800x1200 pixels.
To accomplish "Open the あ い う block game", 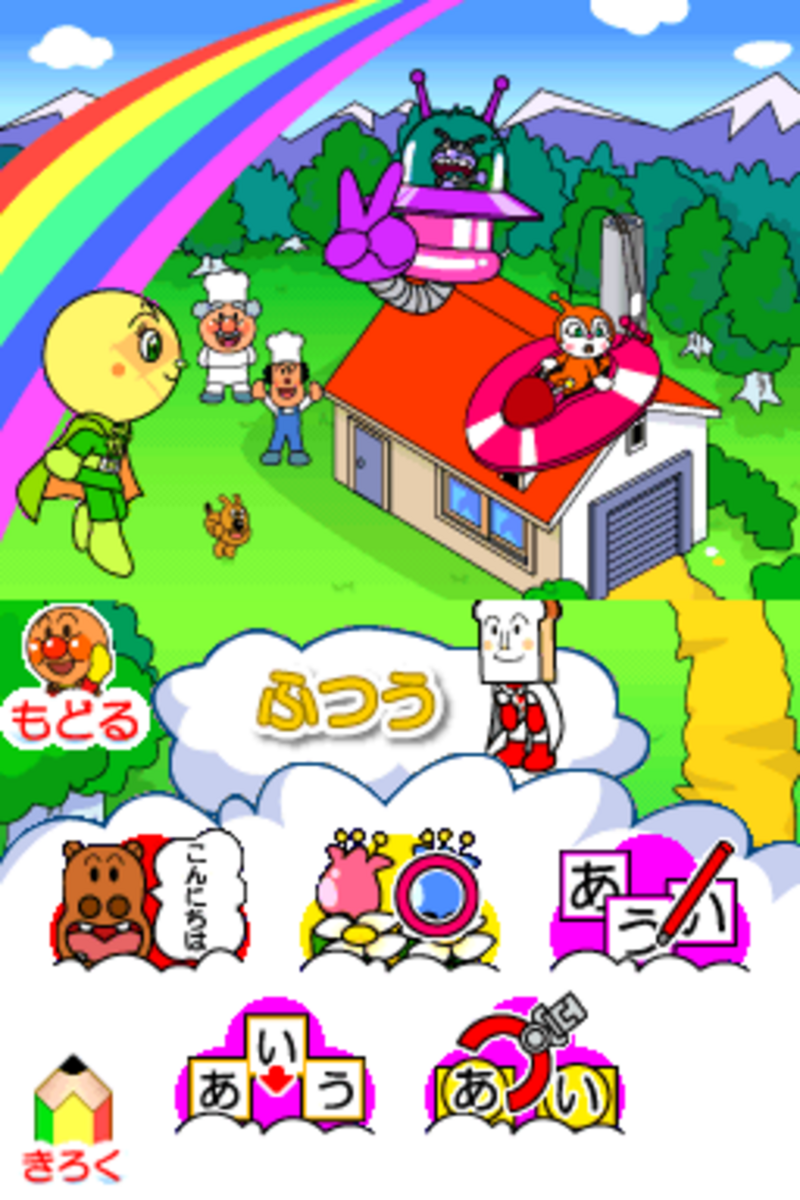I will click(x=275, y=1075).
